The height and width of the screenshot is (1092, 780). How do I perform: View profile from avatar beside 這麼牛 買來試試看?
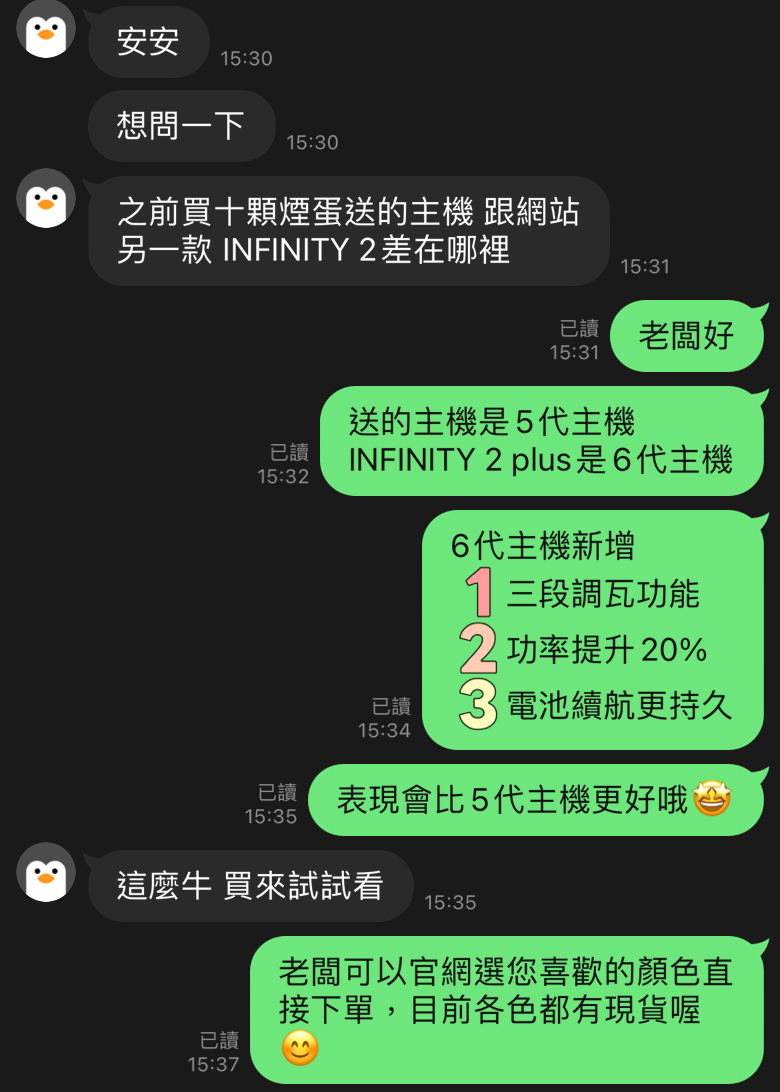pos(46,872)
